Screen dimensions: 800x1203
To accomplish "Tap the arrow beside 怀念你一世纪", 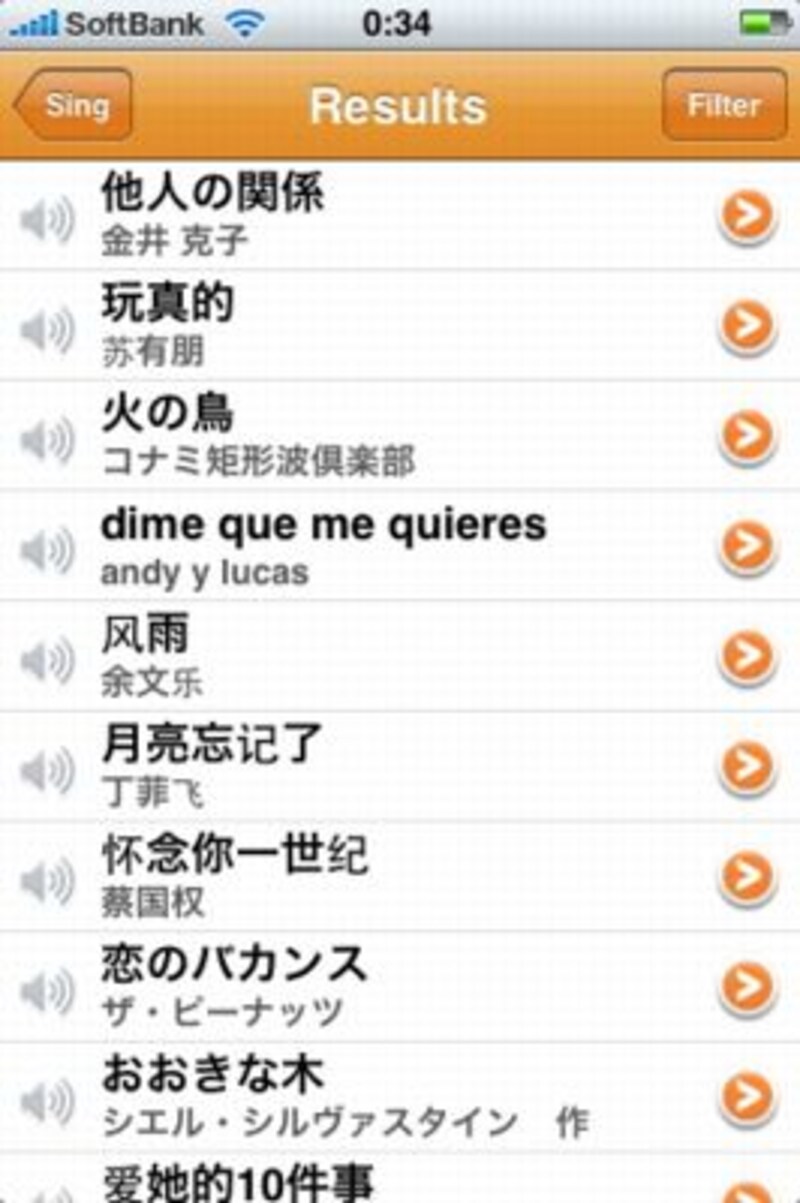I will (x=747, y=876).
